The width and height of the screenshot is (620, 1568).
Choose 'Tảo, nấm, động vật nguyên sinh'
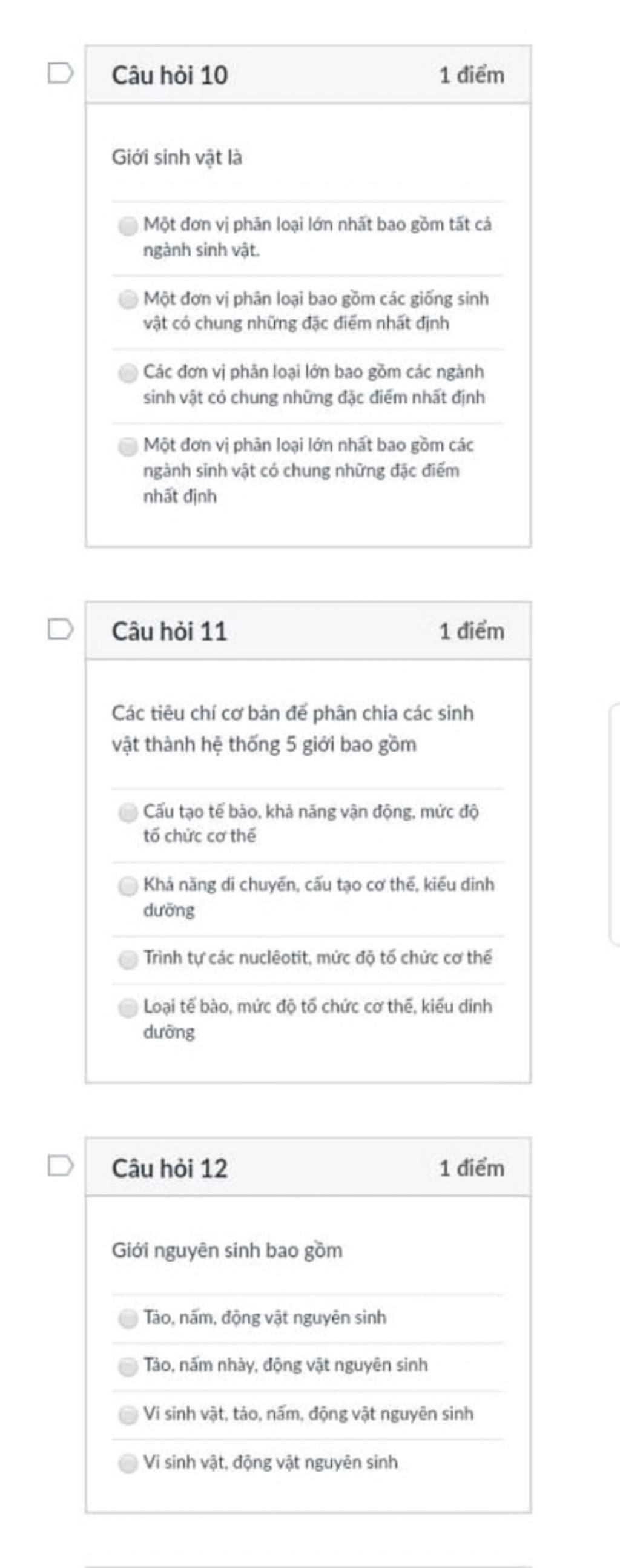(x=128, y=1318)
